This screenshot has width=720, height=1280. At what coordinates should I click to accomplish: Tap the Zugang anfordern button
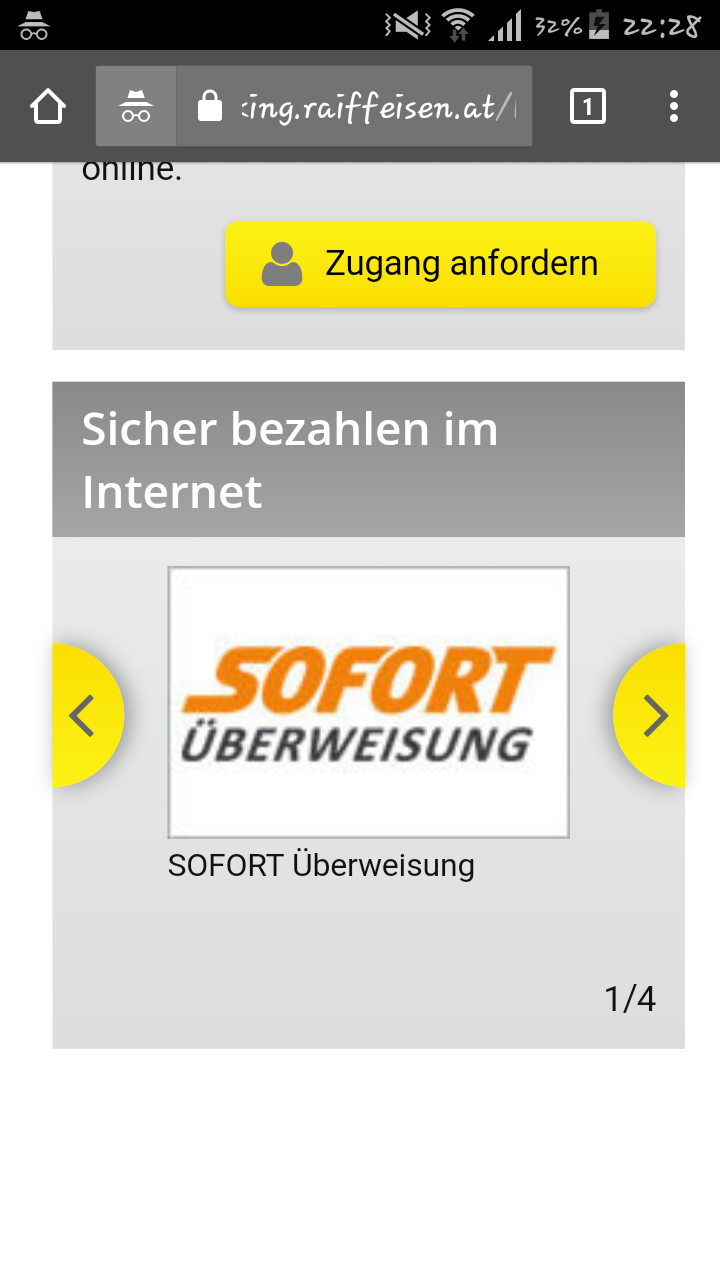(440, 264)
